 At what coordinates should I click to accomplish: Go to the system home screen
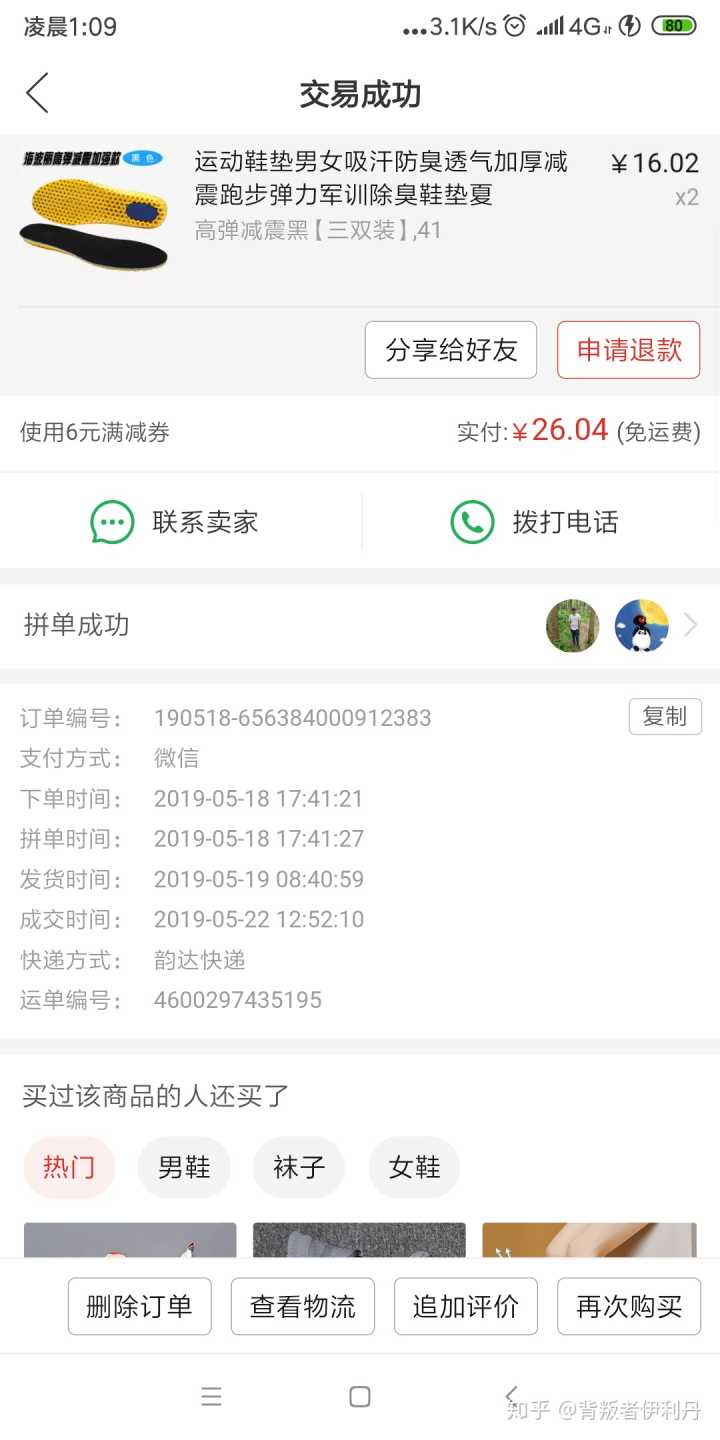(x=360, y=1397)
